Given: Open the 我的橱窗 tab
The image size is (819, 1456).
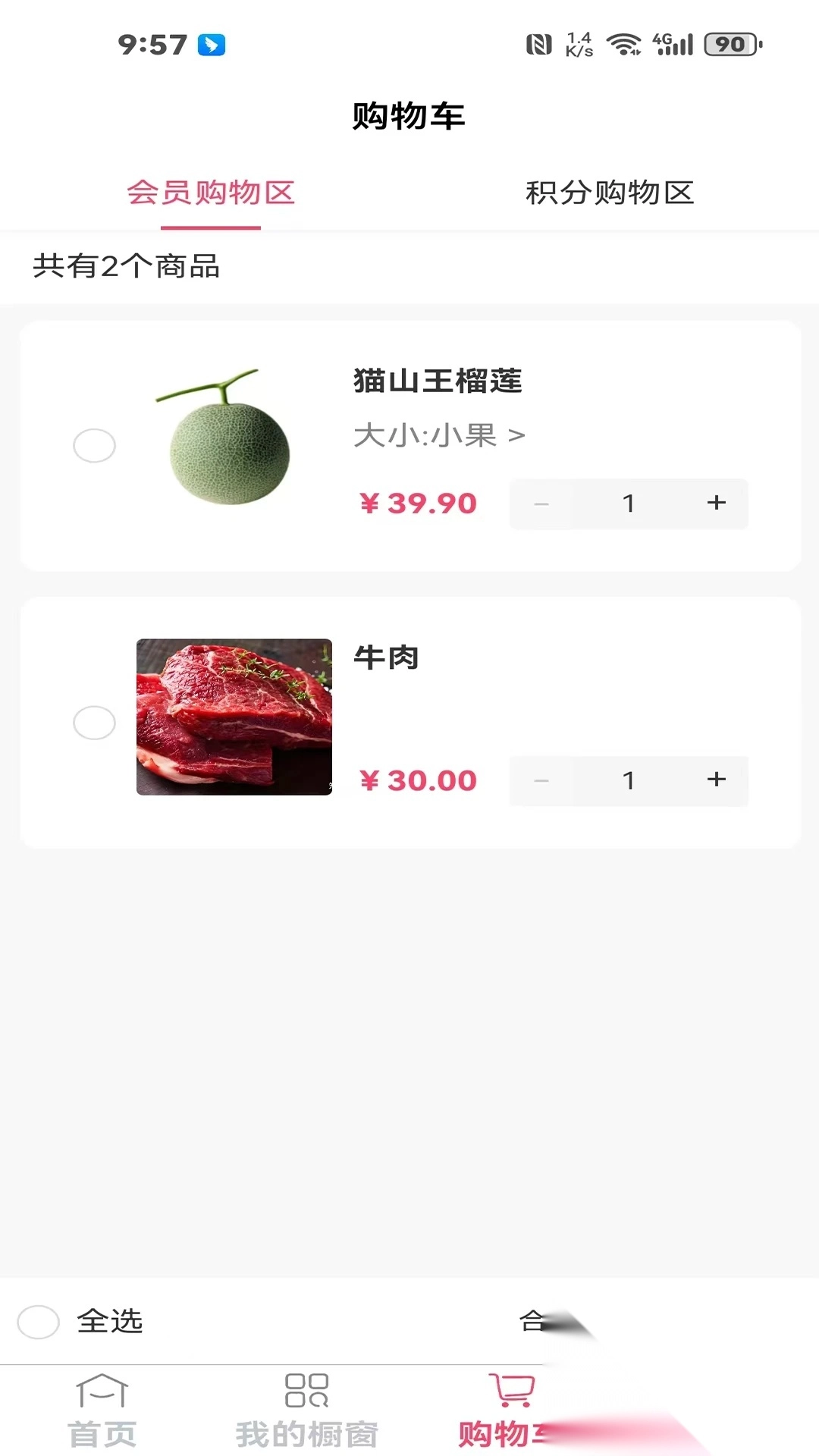Looking at the screenshot, I should click(x=306, y=1412).
